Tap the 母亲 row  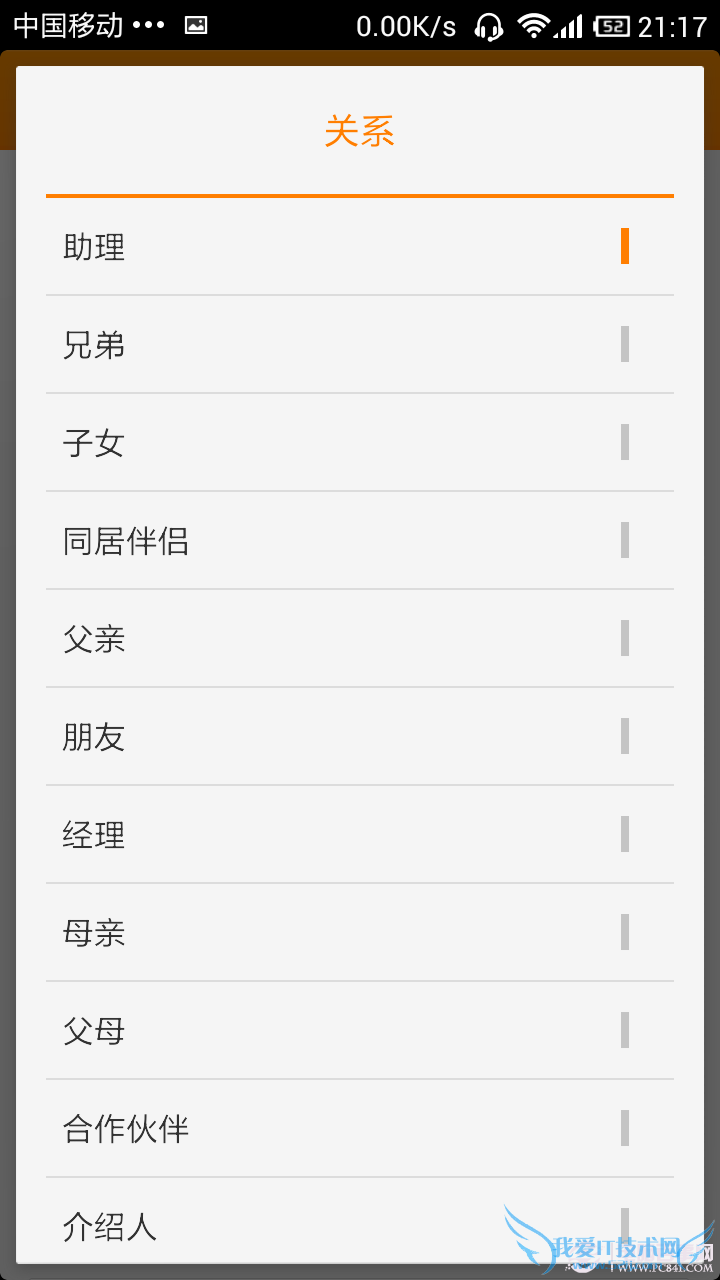point(360,932)
